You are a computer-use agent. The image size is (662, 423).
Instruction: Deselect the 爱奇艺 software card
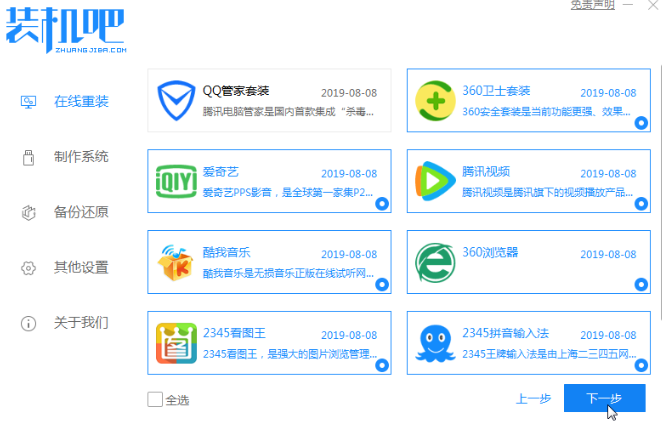coord(269,181)
